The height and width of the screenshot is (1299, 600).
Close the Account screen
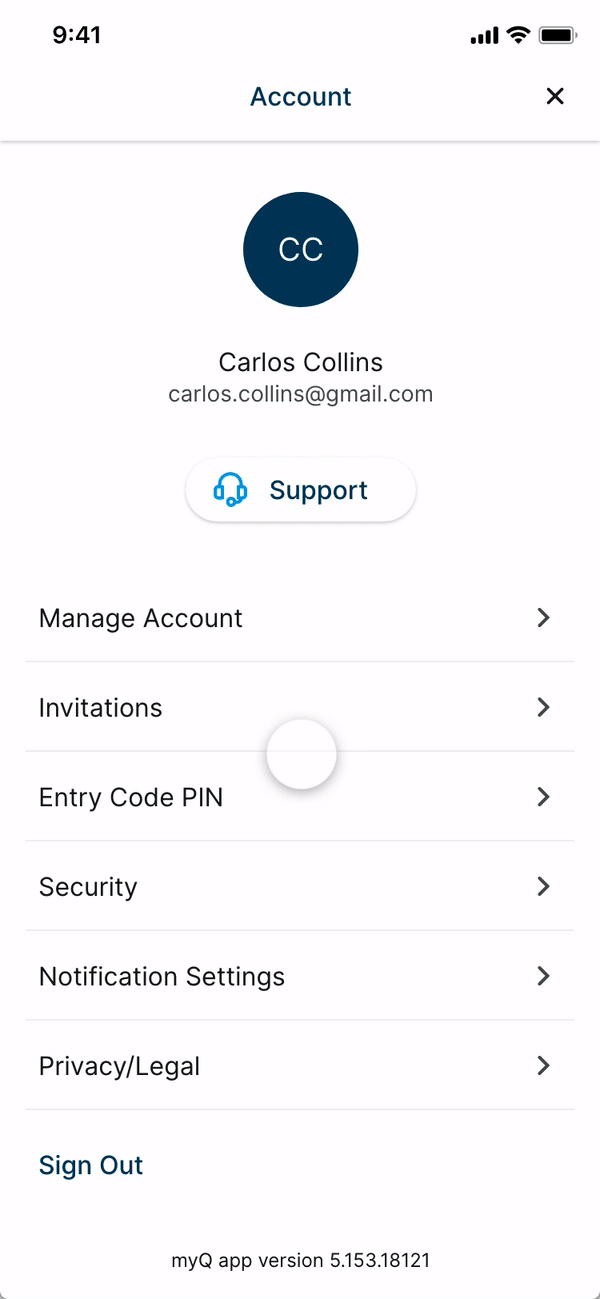pos(555,96)
